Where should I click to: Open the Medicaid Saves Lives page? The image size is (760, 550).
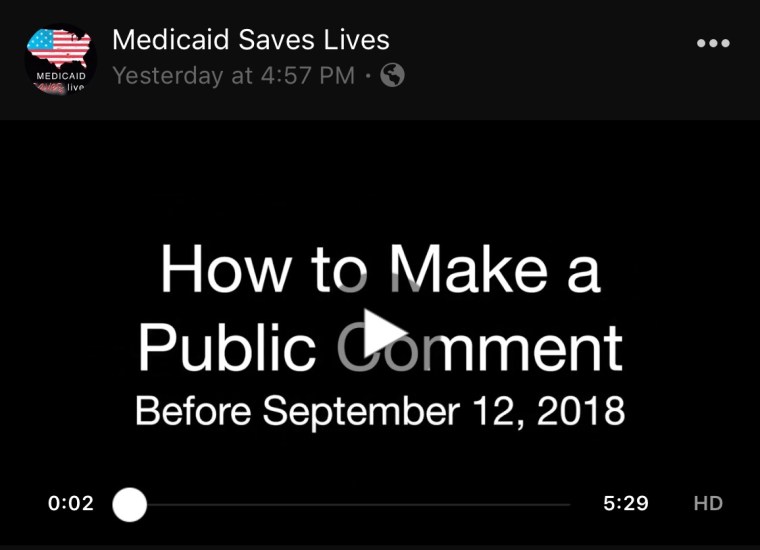[251, 40]
